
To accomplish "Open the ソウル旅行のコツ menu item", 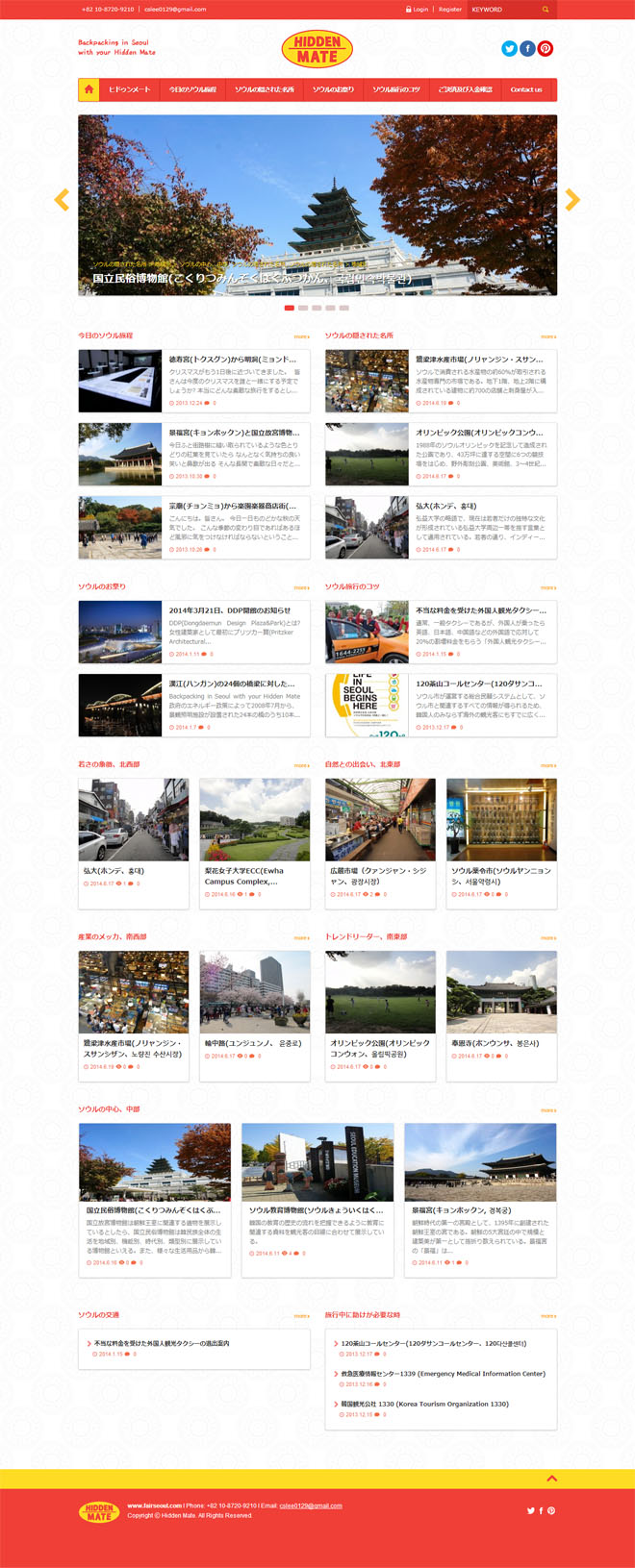I will click(x=396, y=89).
